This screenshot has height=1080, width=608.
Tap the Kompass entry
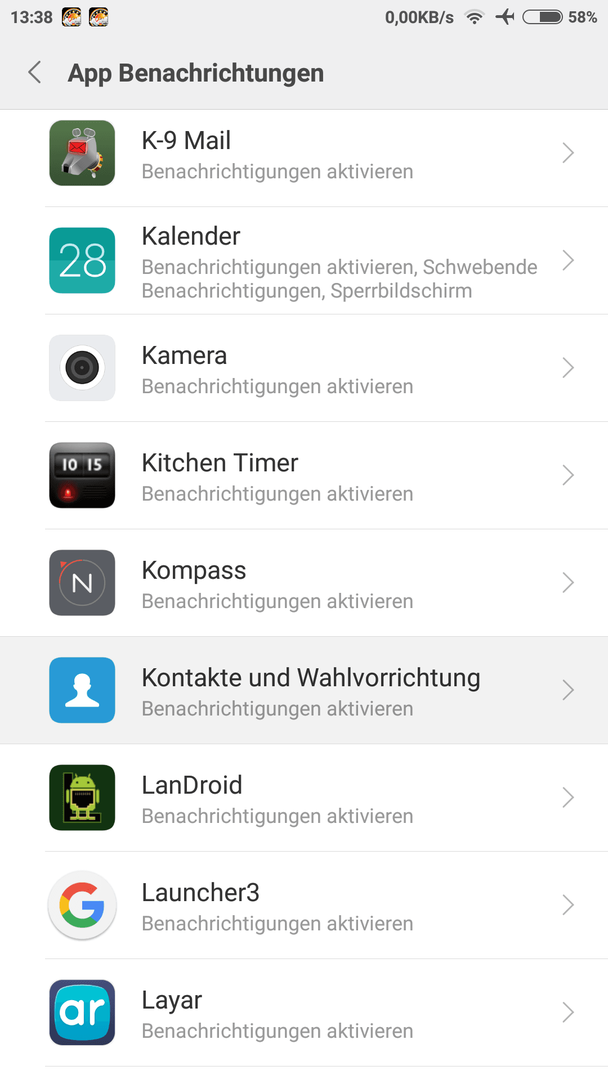click(x=304, y=583)
